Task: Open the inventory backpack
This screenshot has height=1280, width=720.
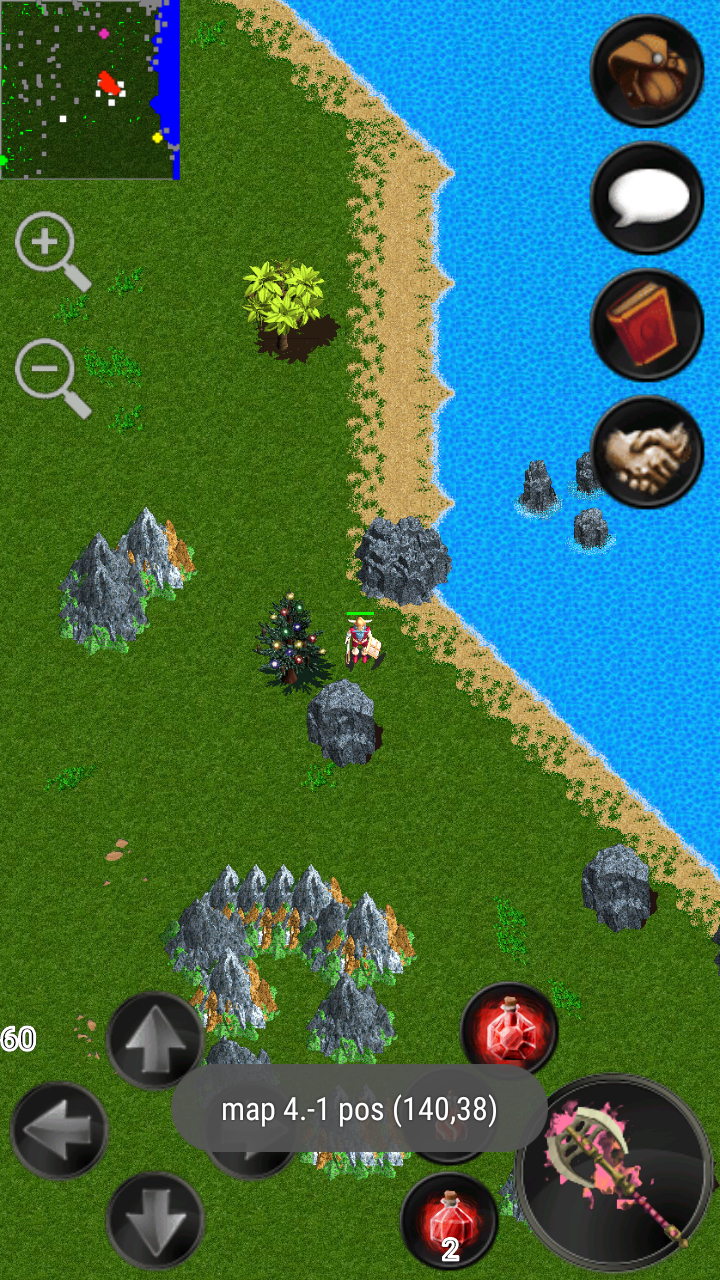Action: 647,71
